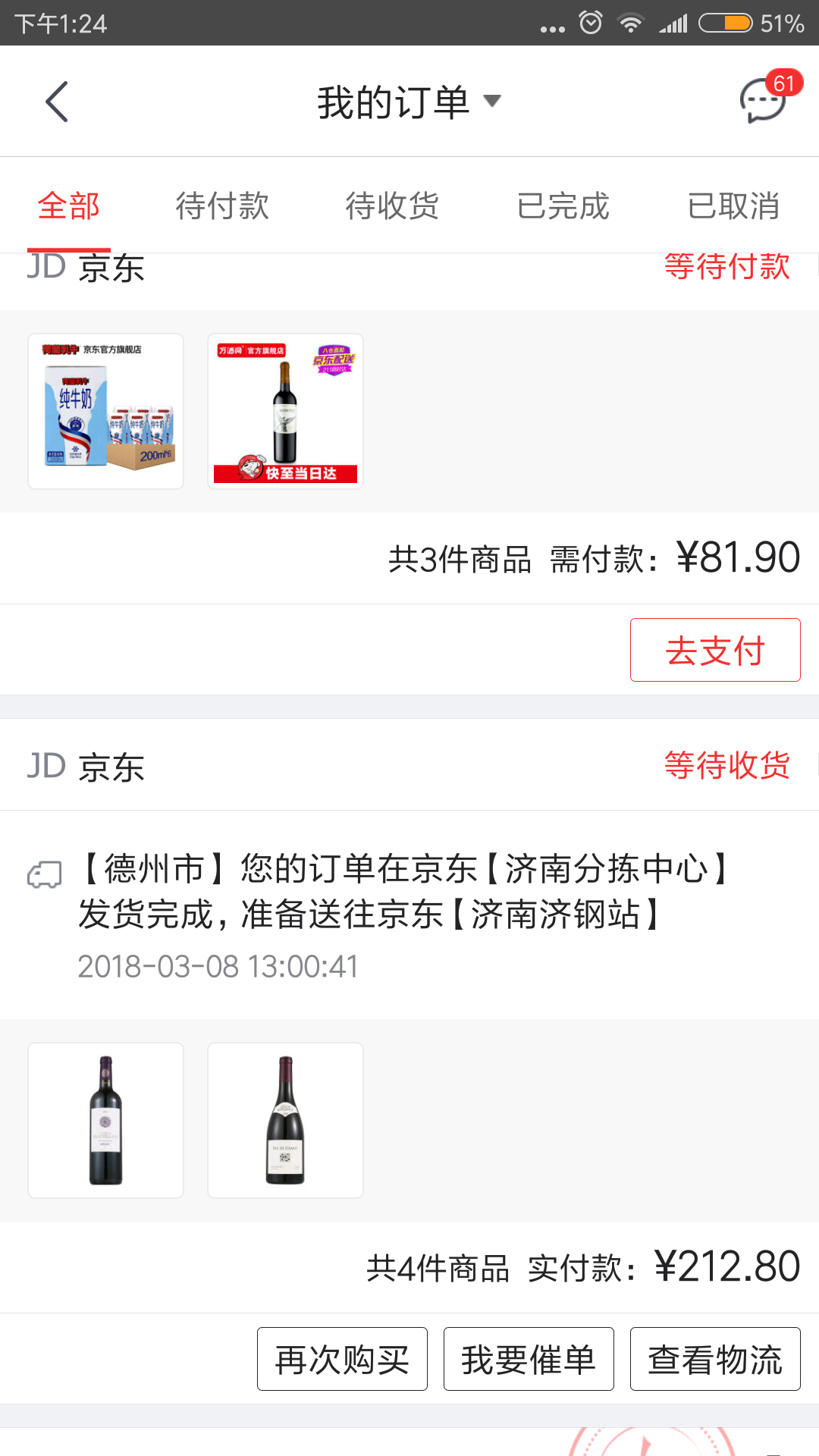Open the milk carton product thumbnail
This screenshot has height=1456, width=819.
106,411
